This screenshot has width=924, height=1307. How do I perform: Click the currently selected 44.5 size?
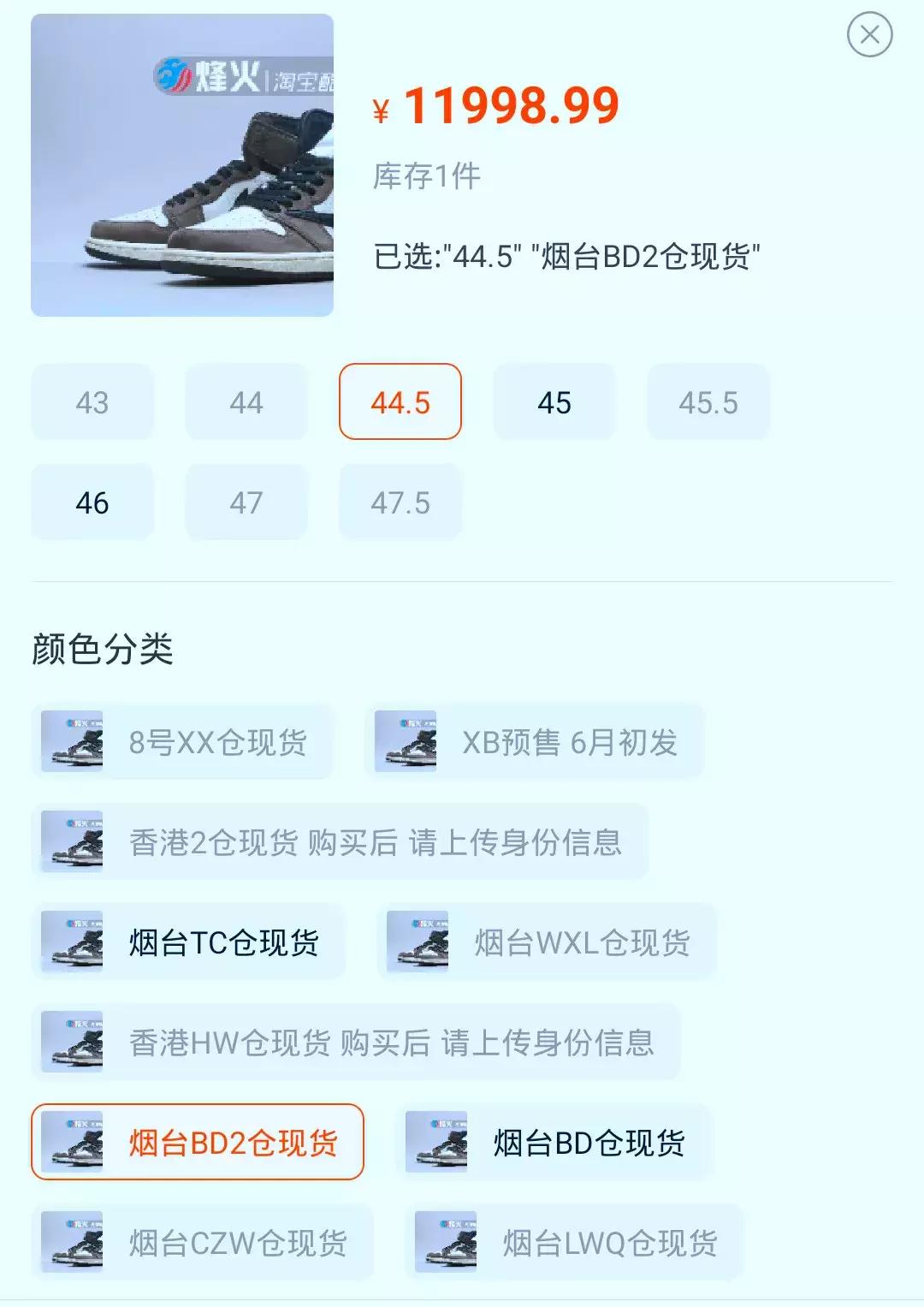pos(400,402)
